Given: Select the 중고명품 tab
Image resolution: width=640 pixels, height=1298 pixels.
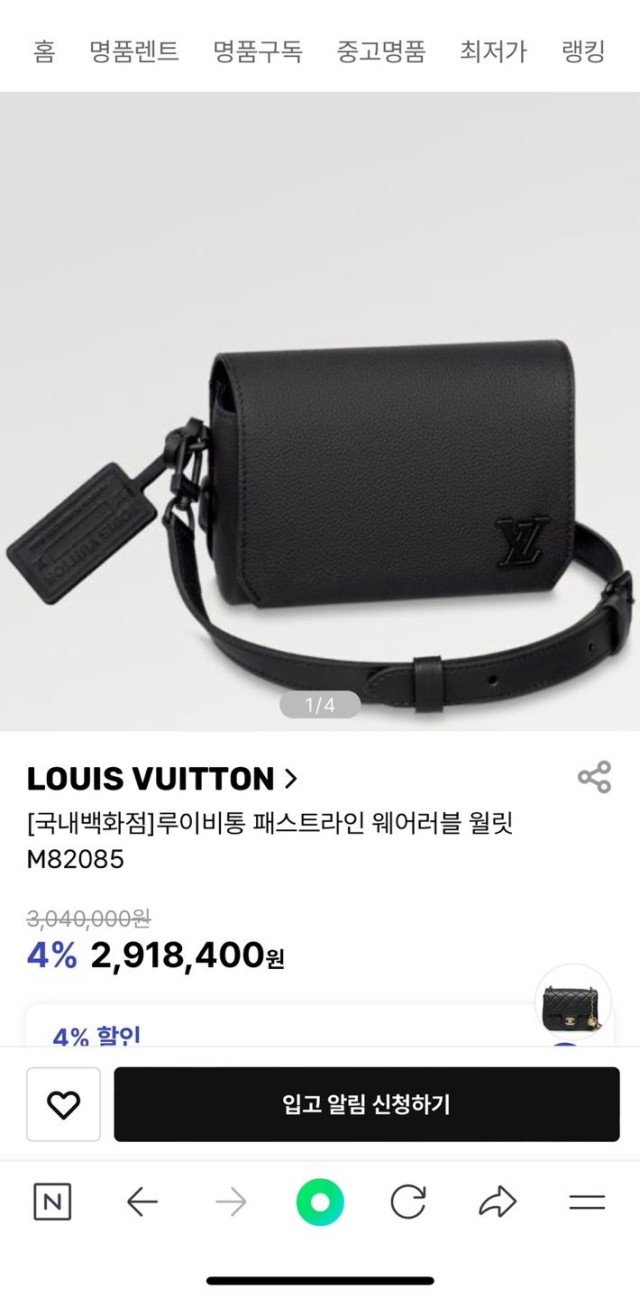Looking at the screenshot, I should (x=381, y=51).
